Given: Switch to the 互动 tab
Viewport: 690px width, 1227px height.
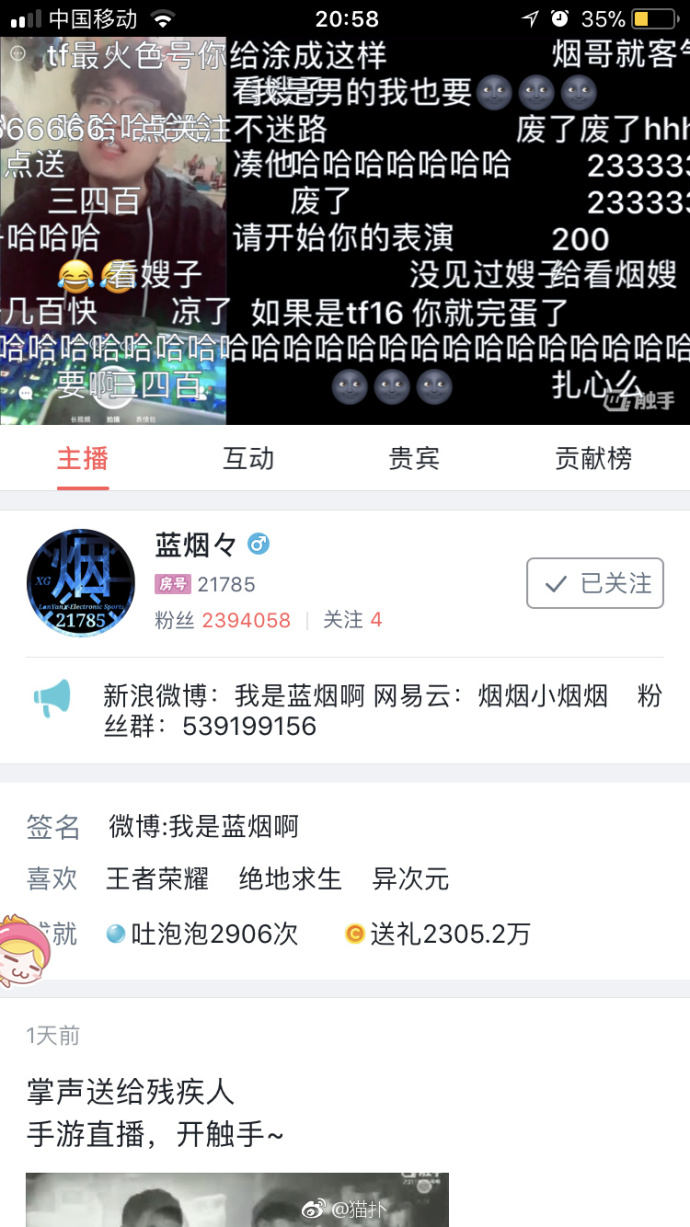Looking at the screenshot, I should click(x=248, y=459).
